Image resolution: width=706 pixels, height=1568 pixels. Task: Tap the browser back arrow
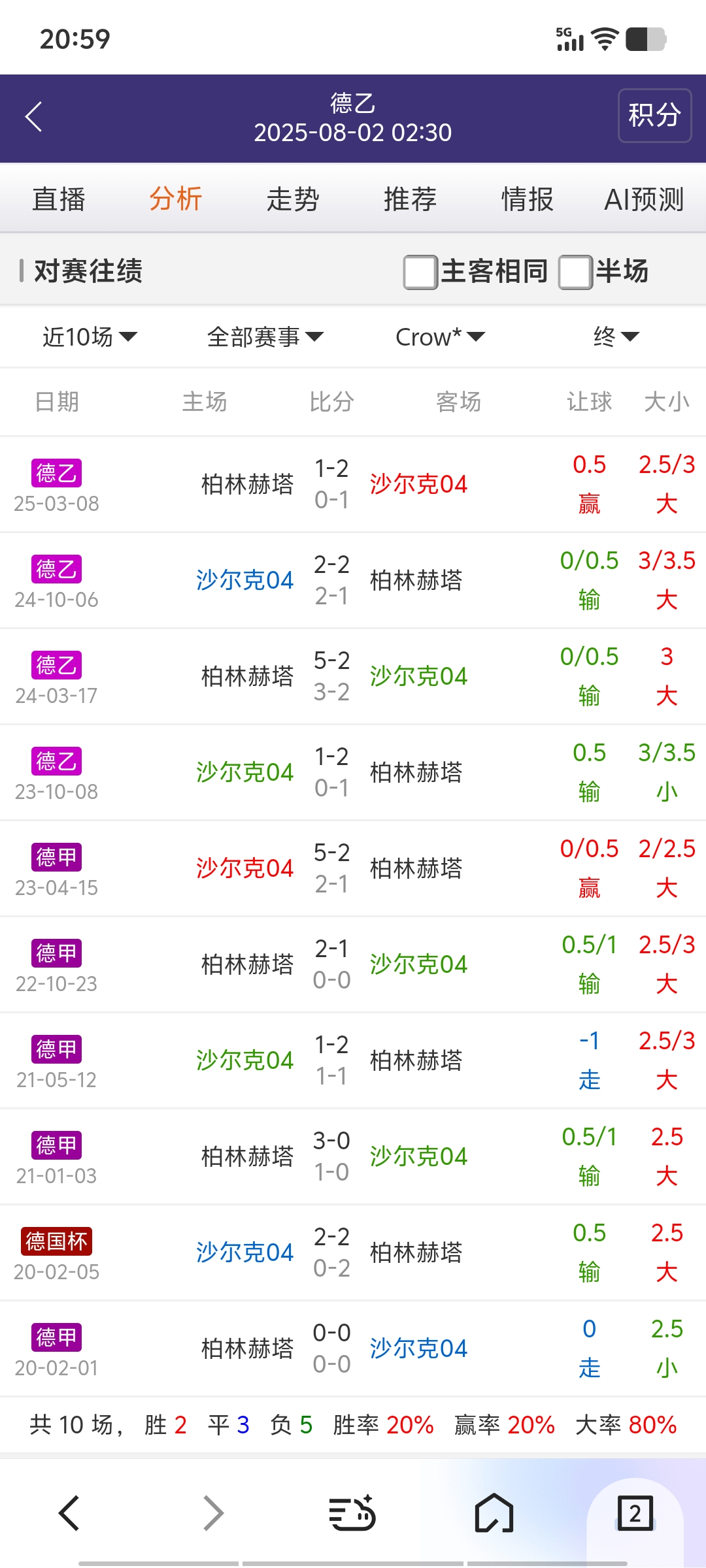tap(69, 1513)
